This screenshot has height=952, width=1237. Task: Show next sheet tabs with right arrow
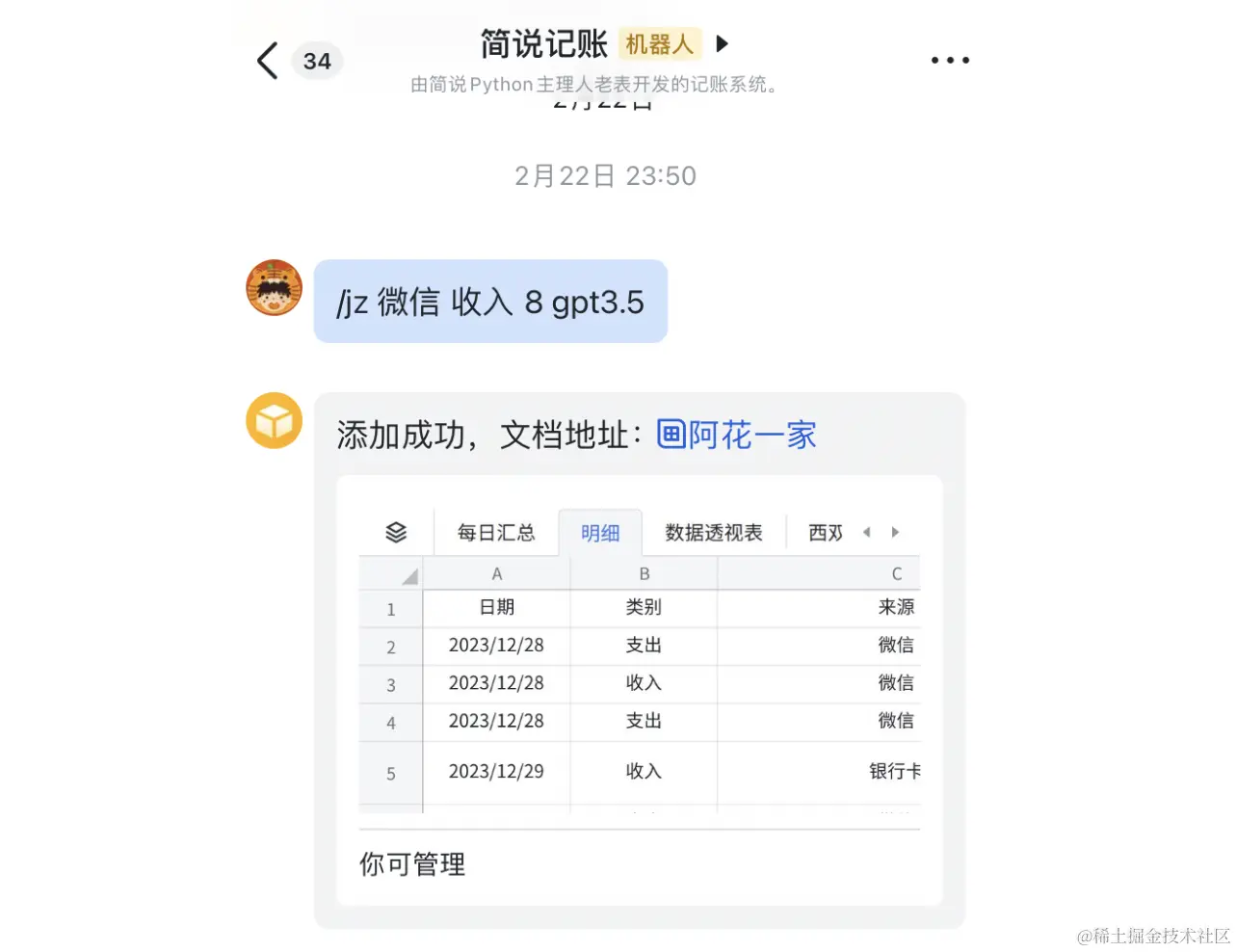pos(895,532)
